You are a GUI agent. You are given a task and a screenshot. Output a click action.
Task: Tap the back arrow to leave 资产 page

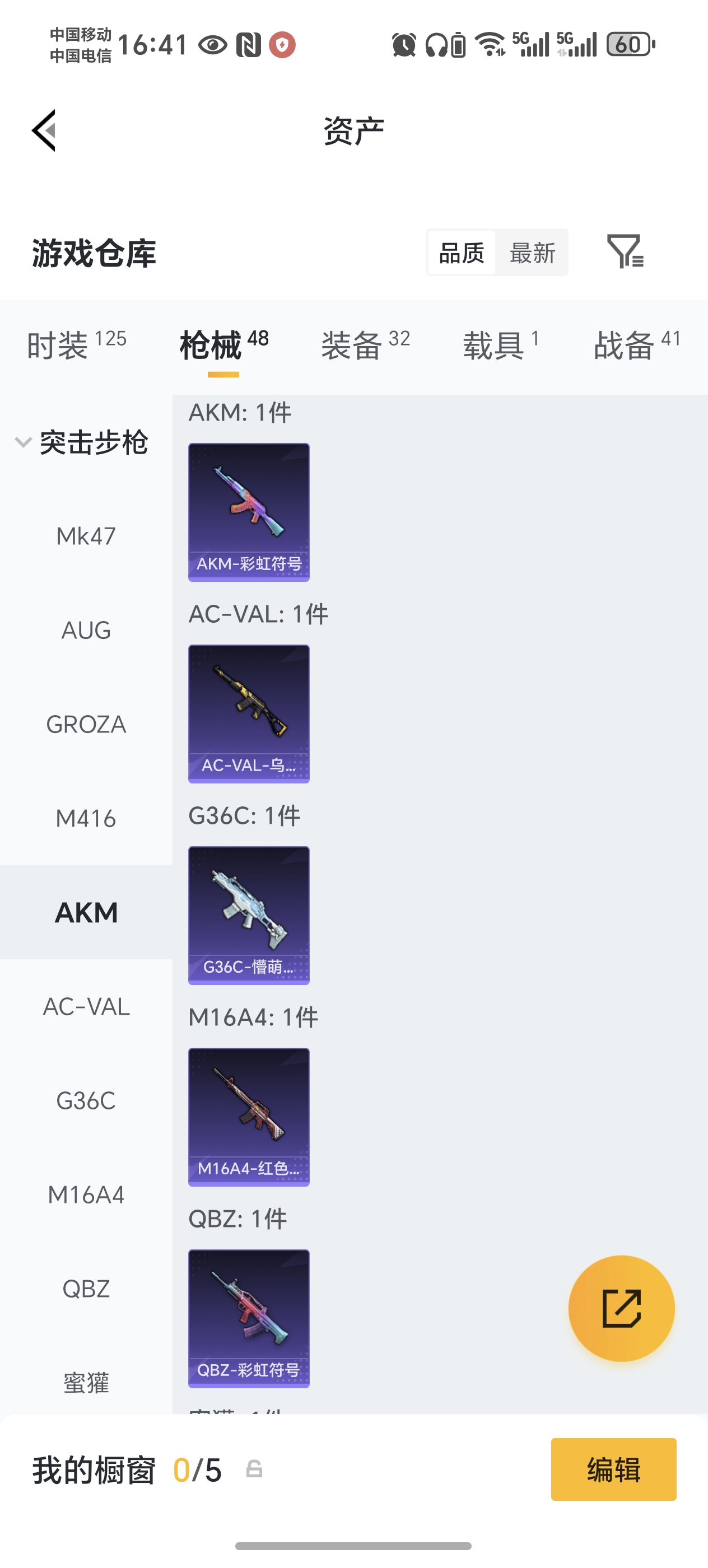(44, 130)
